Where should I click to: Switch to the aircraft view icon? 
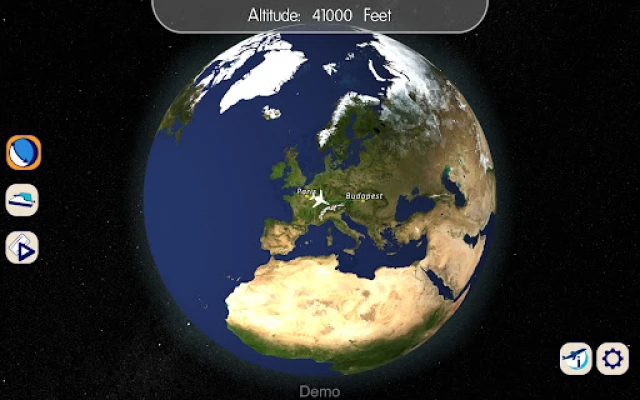click(x=22, y=200)
